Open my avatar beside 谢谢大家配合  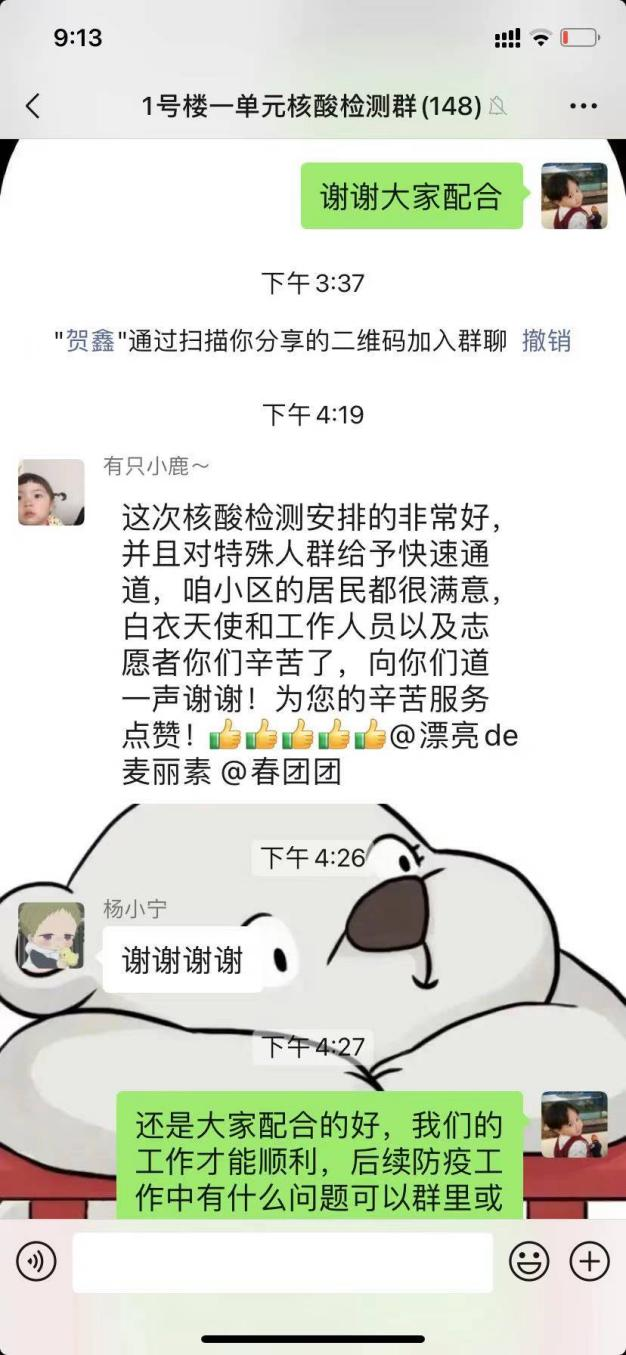click(574, 196)
